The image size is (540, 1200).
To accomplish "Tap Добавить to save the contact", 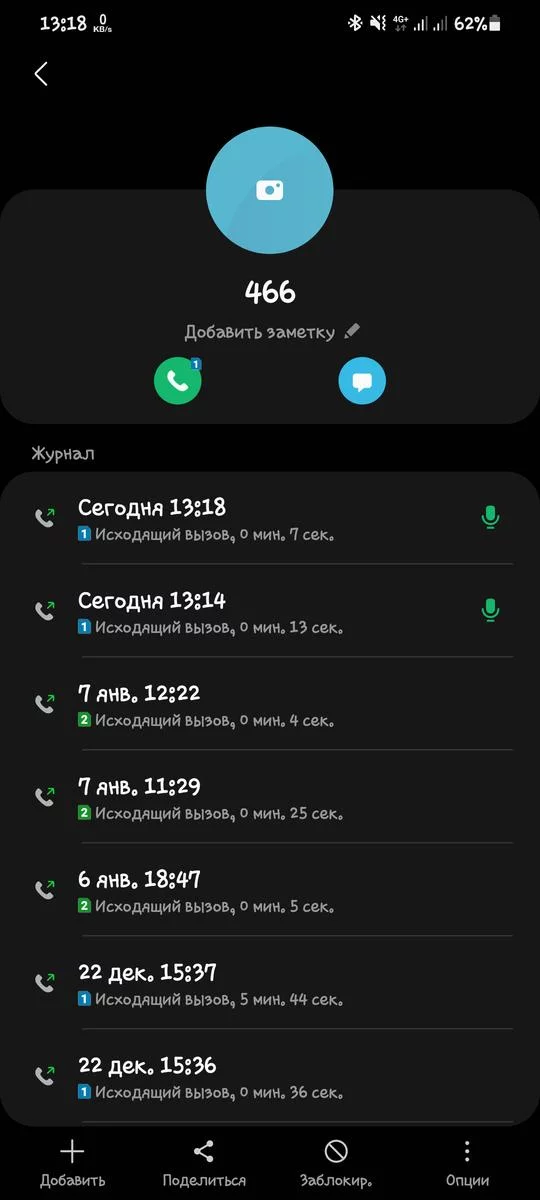I will coord(72,1163).
